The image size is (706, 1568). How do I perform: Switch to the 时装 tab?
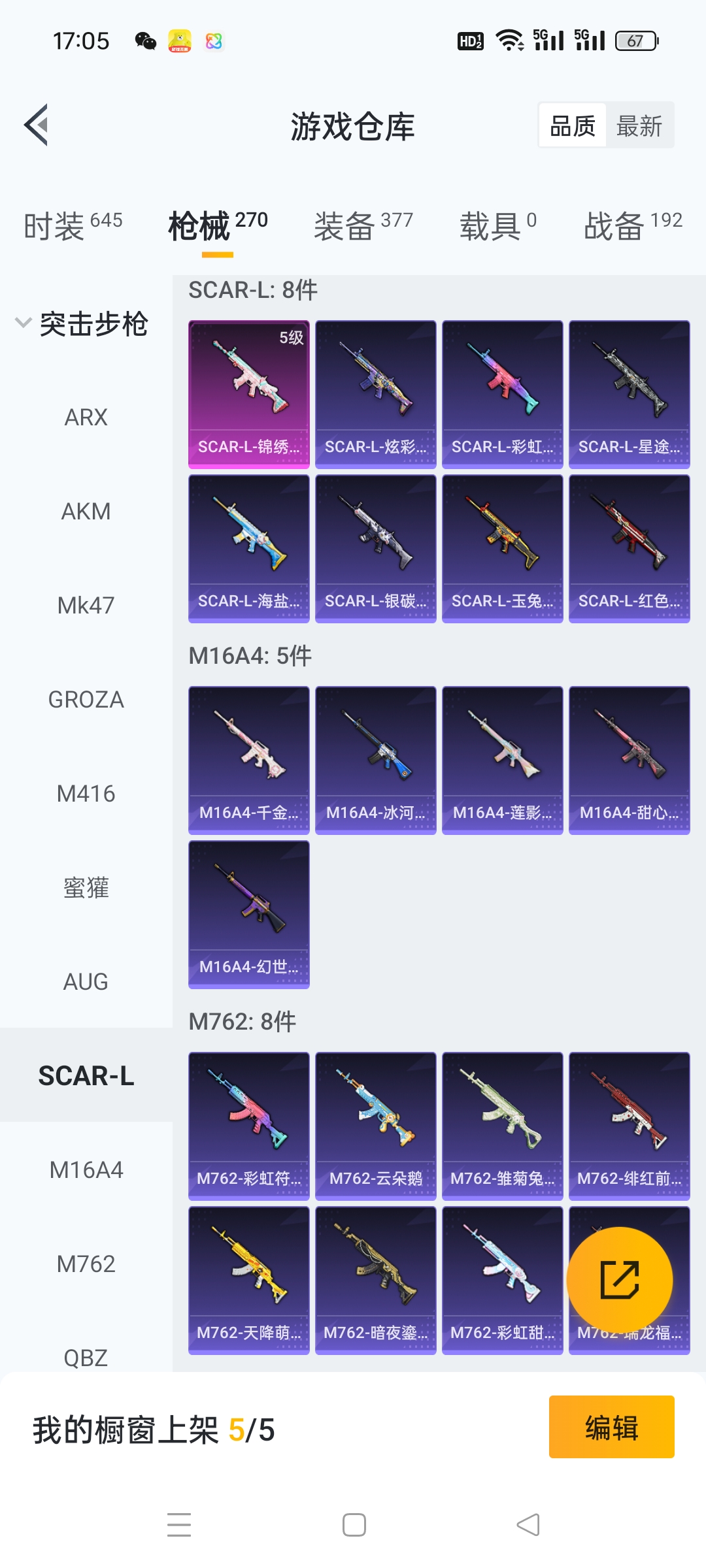tap(73, 226)
